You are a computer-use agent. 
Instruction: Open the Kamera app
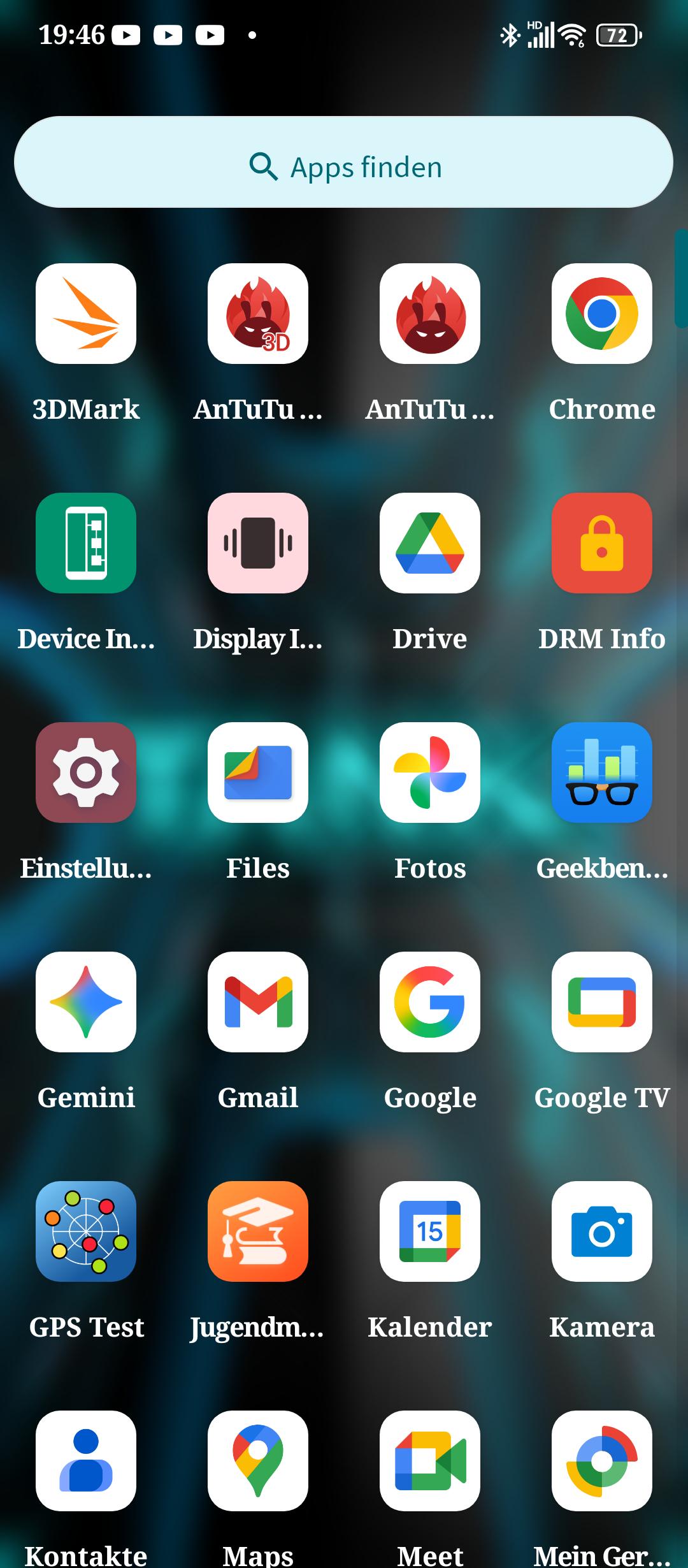602,1231
